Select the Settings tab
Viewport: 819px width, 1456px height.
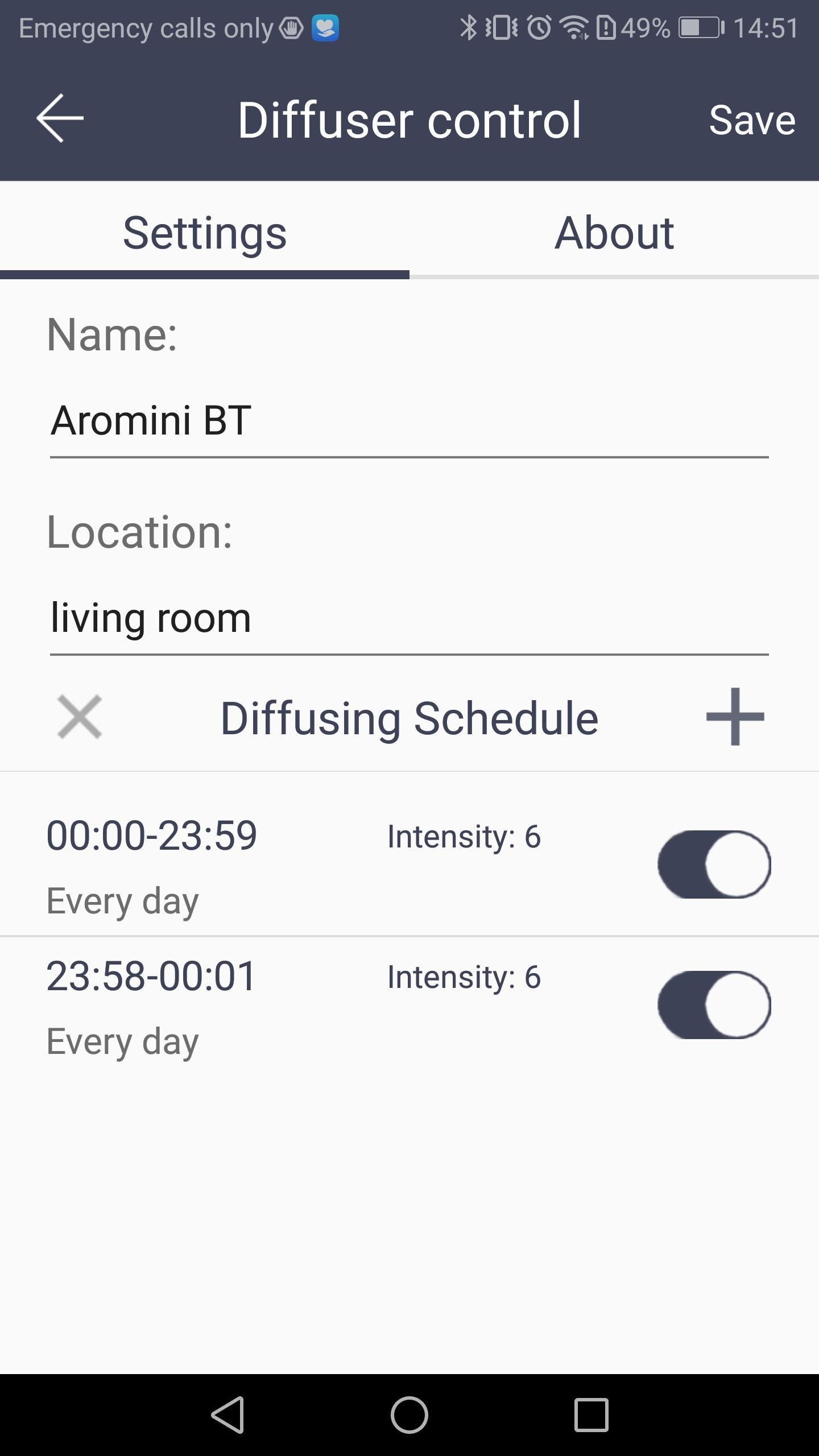[205, 233]
